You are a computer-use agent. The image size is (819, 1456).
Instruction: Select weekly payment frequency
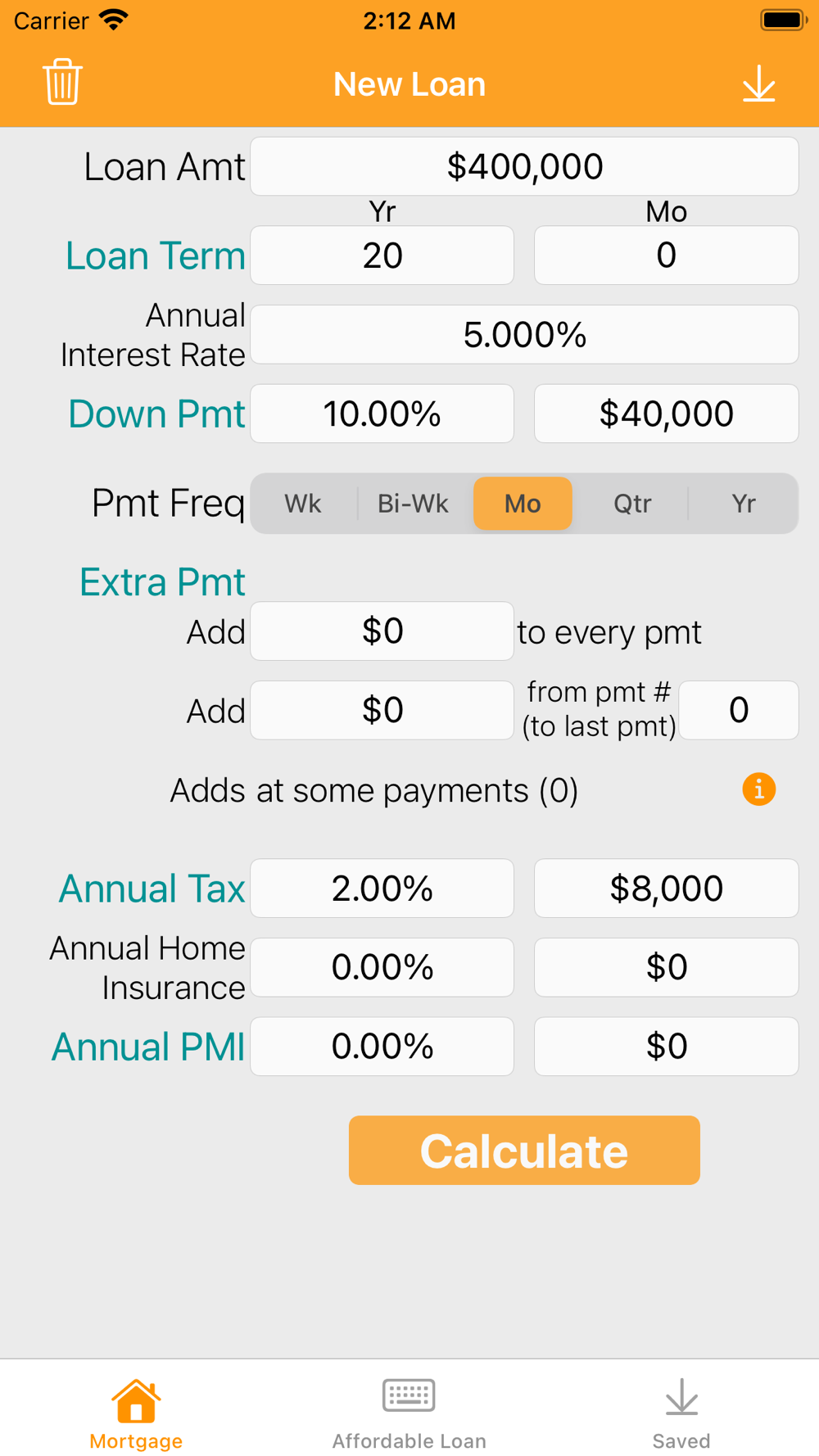[x=303, y=504]
